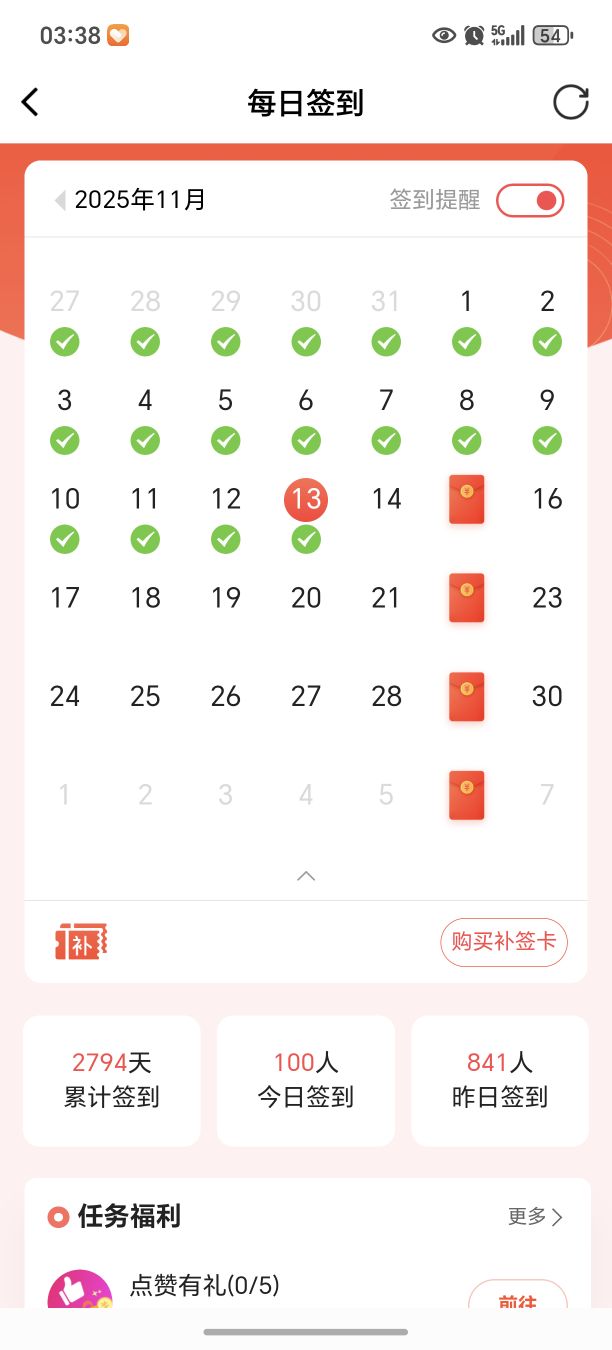The image size is (612, 1350).
Task: Tap 前往 for the 点赞有礼 task
Action: click(x=517, y=1298)
